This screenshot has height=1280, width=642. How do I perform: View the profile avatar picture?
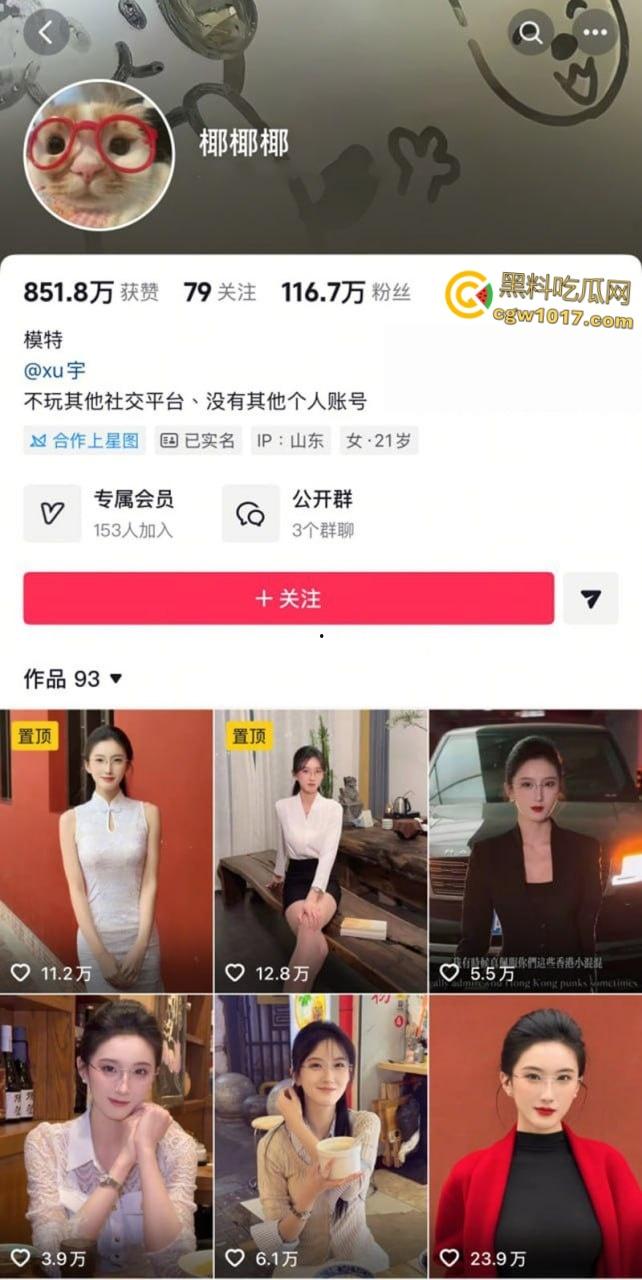(97, 155)
